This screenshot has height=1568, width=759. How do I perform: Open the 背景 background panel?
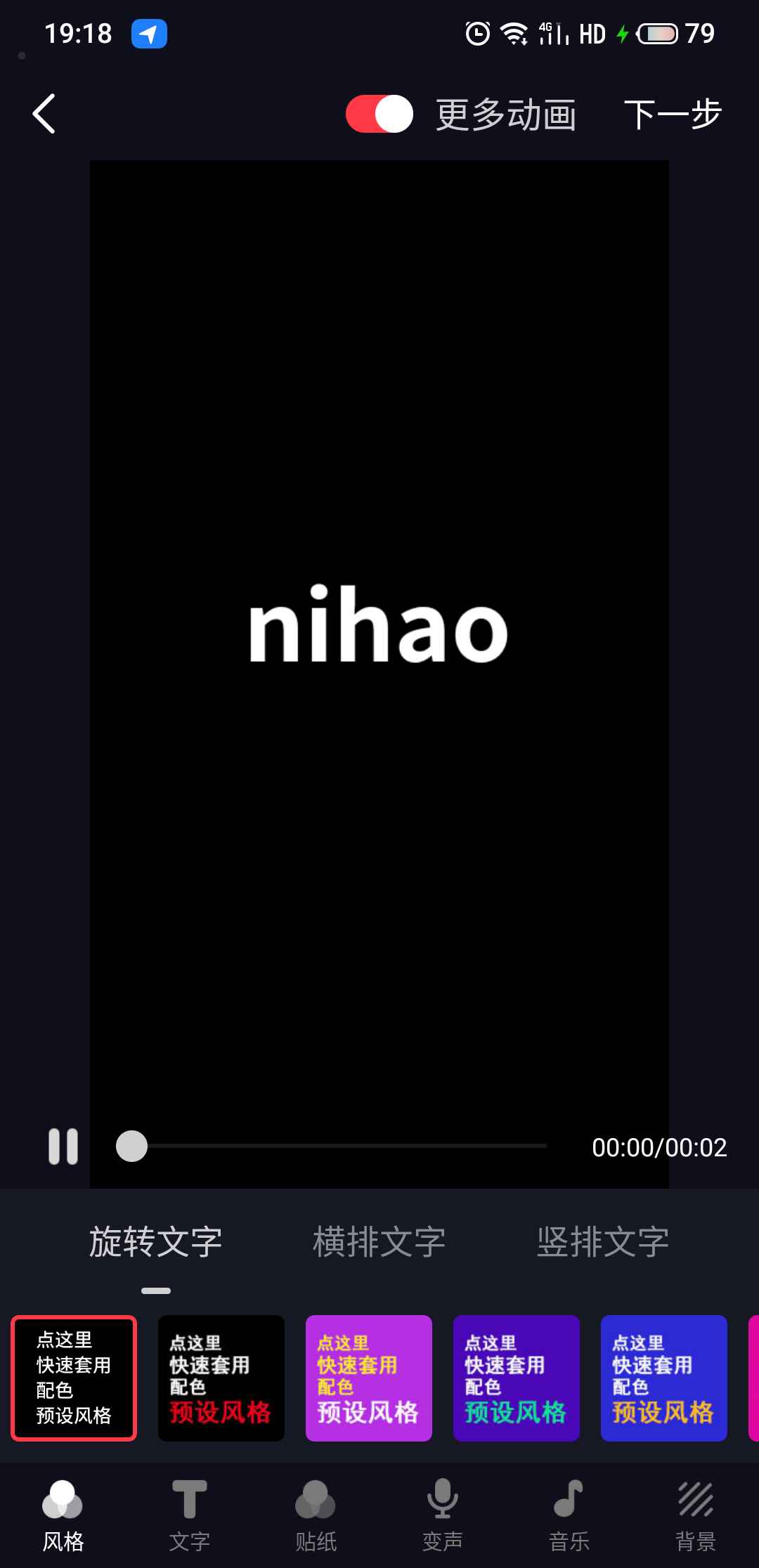tap(696, 1515)
